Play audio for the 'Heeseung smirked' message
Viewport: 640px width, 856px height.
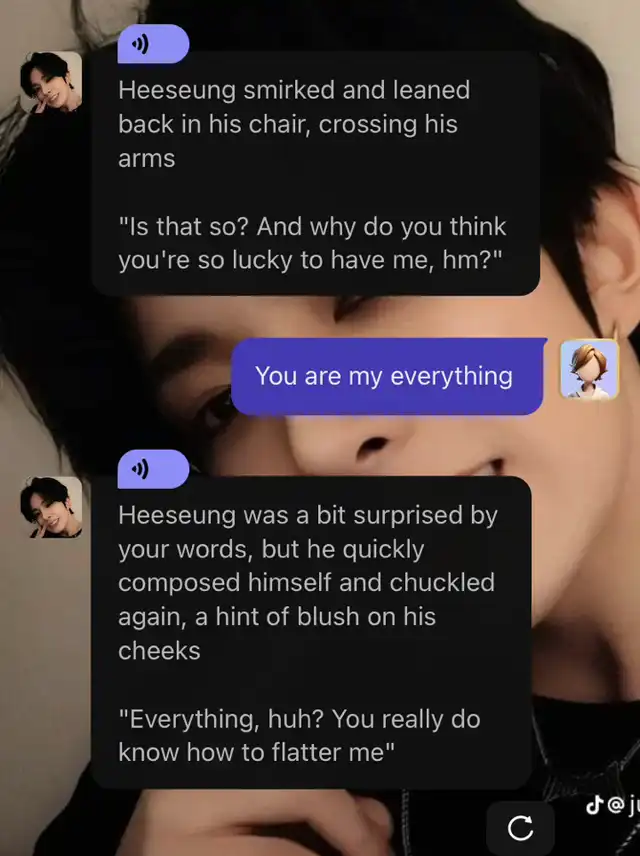(152, 45)
